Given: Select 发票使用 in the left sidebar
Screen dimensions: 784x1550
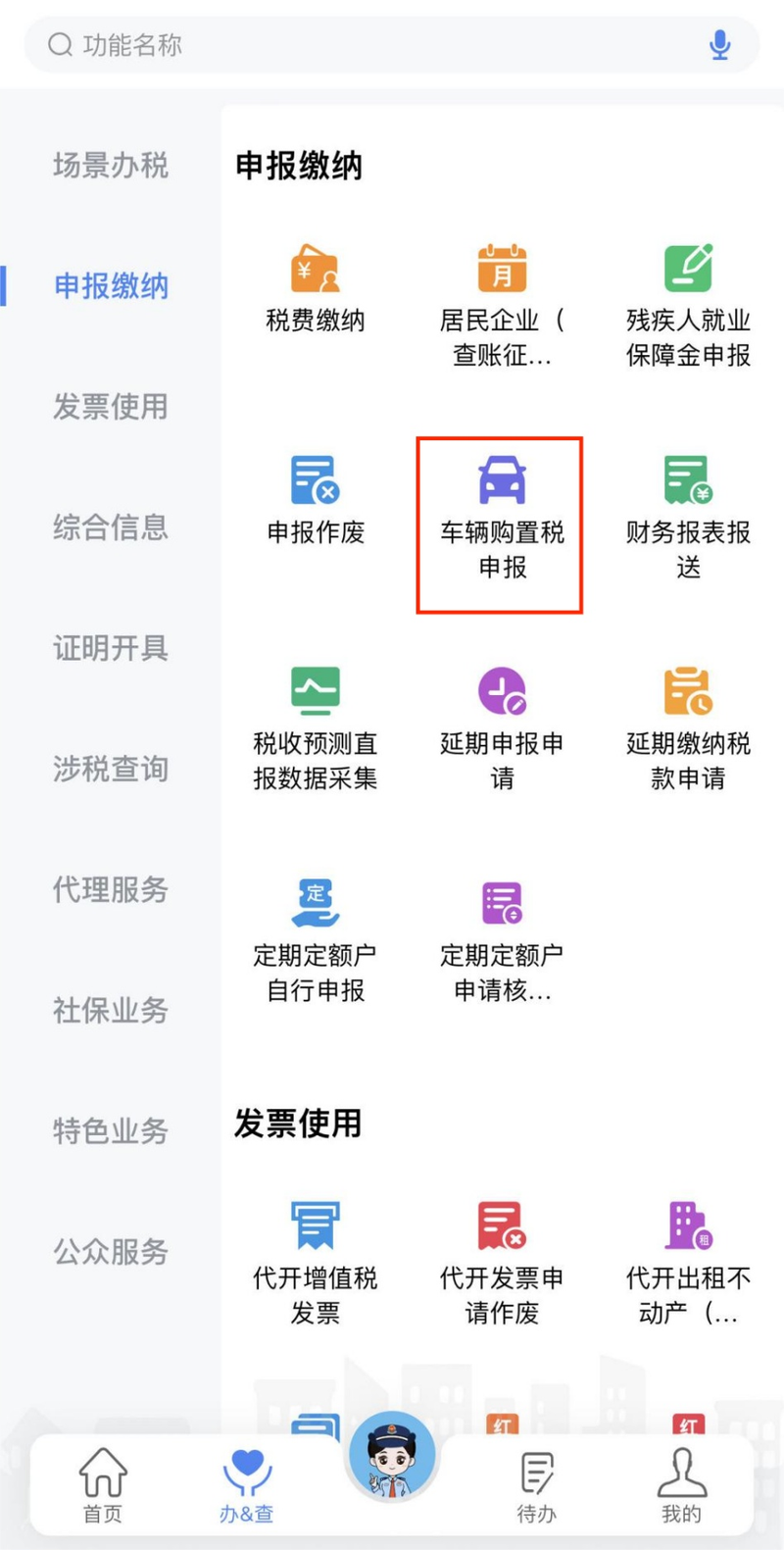Looking at the screenshot, I should coord(110,407).
